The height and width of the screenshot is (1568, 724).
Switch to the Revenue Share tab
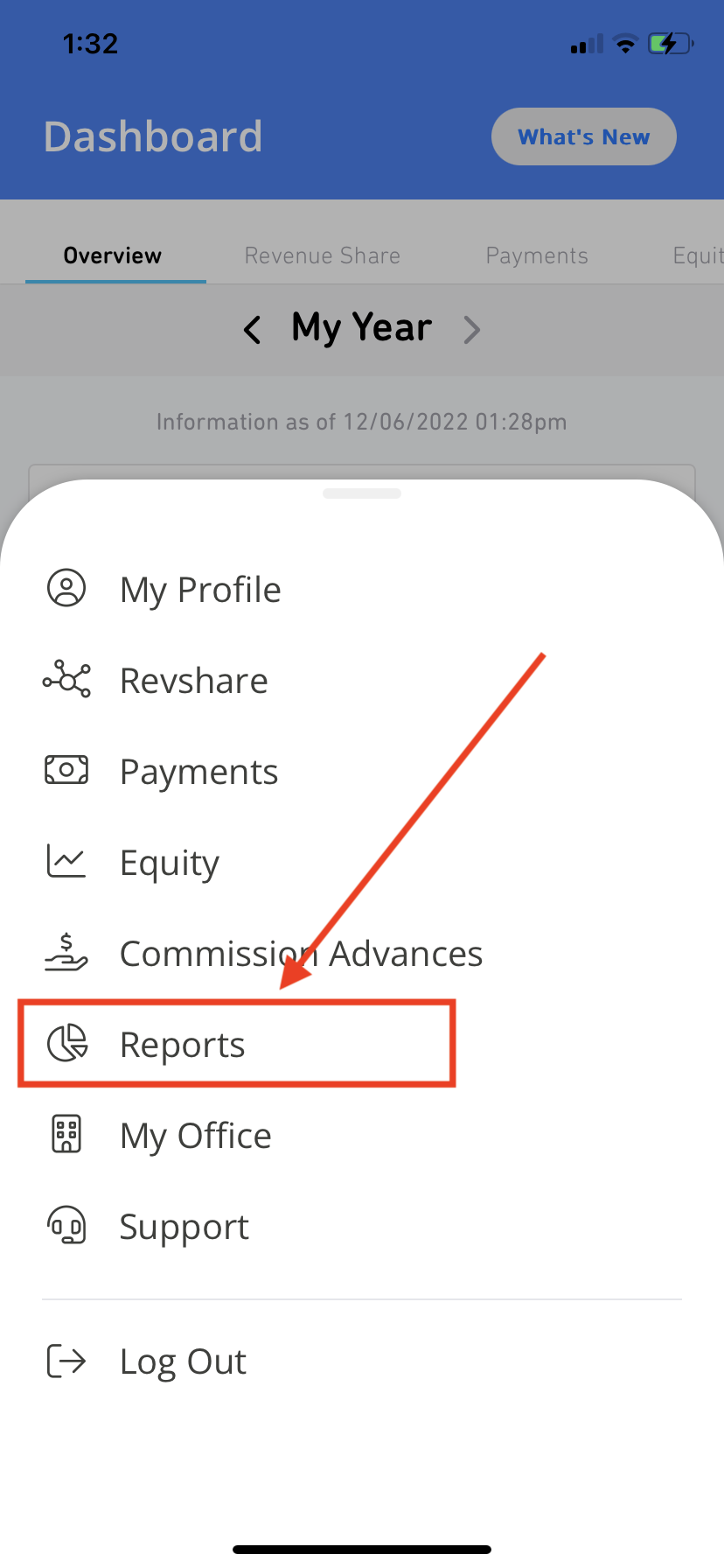coord(322,255)
